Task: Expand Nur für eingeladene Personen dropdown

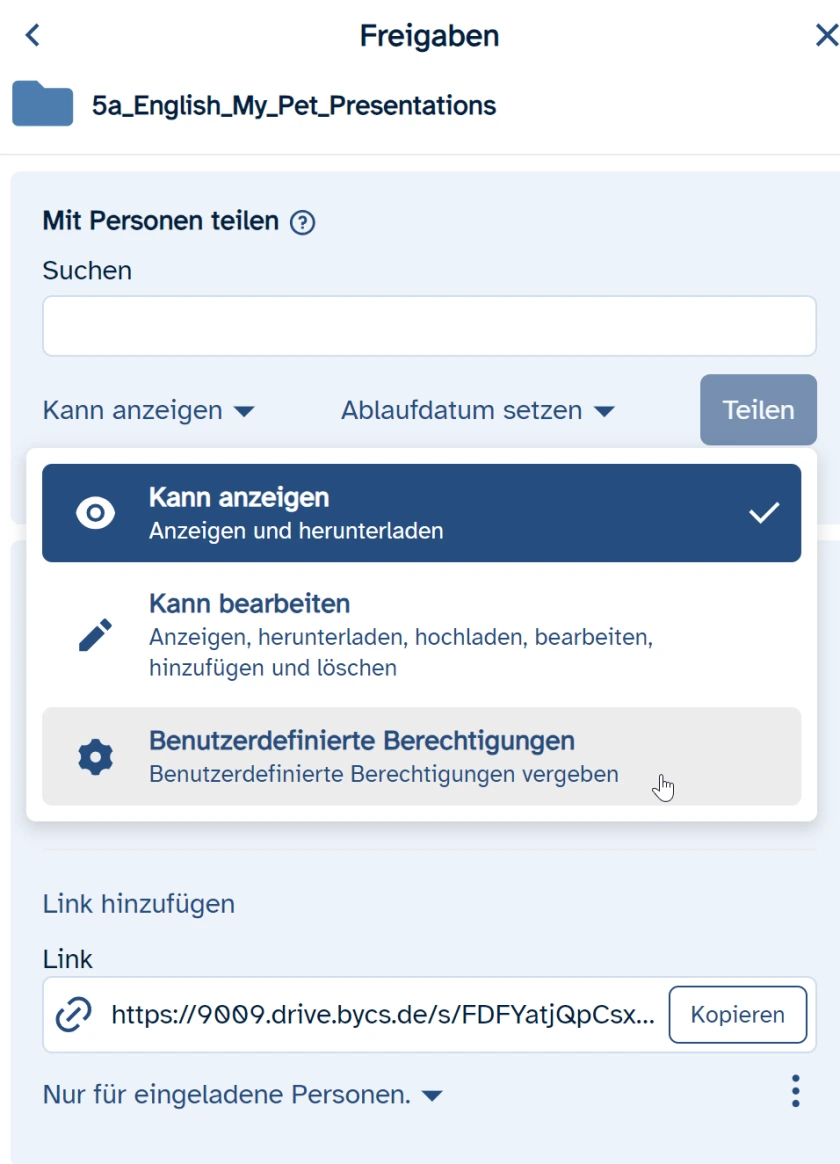Action: (242, 1095)
